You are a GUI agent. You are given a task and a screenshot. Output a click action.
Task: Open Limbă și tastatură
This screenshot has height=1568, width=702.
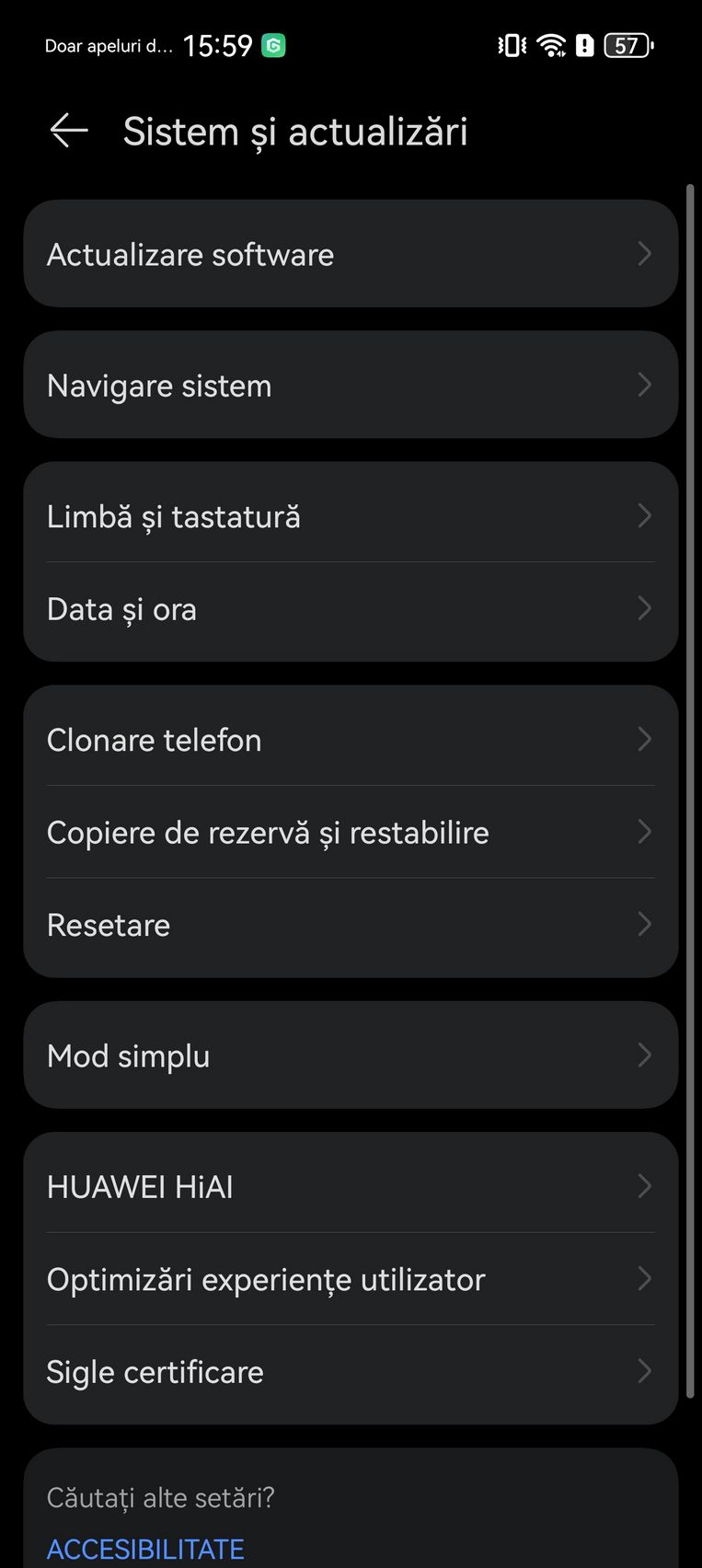tap(351, 516)
